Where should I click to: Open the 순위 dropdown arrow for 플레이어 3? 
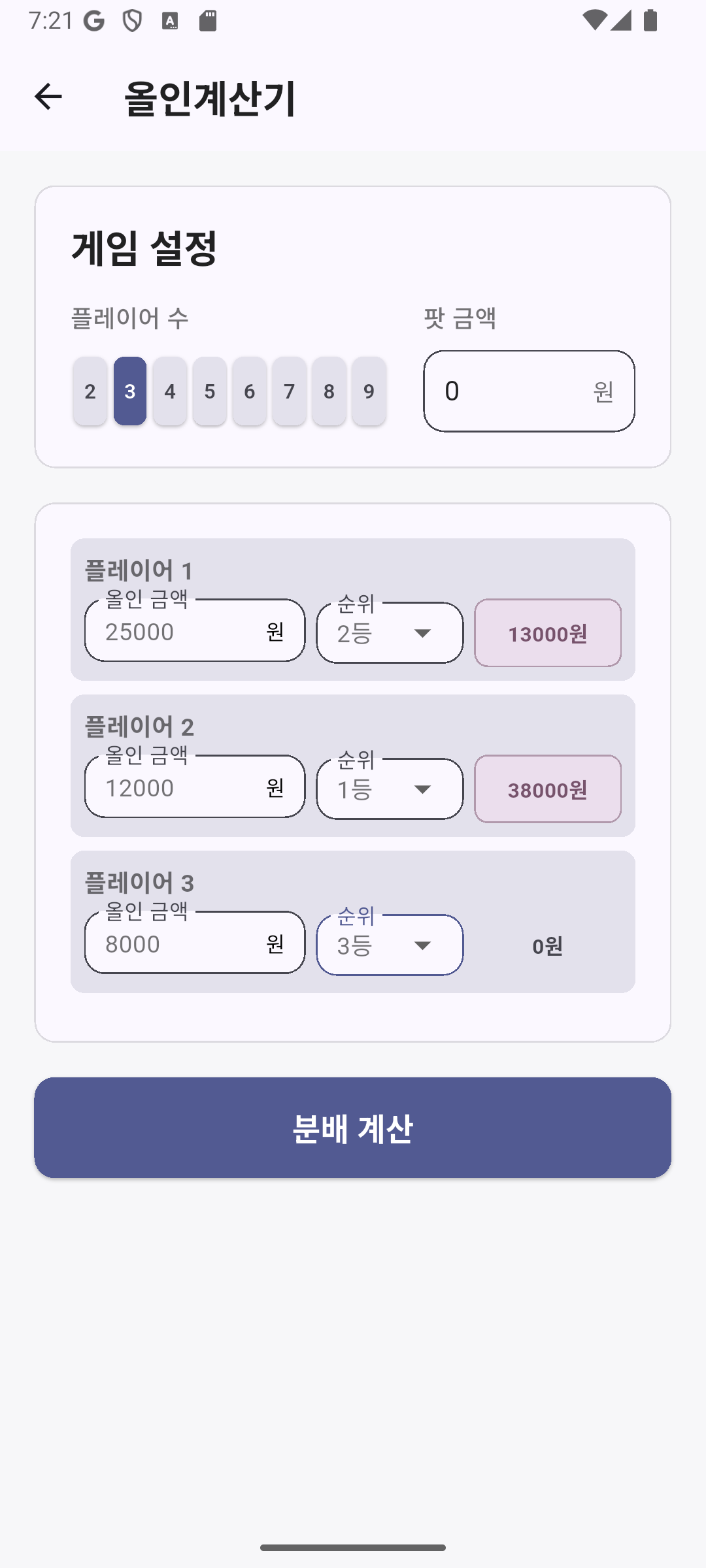422,945
